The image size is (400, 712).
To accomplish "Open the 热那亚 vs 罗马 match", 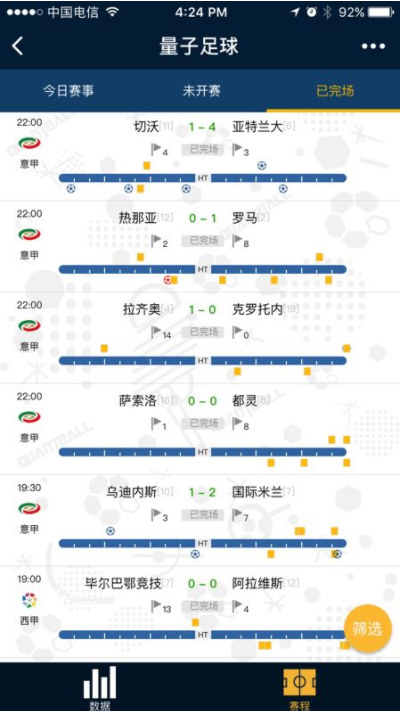I will pos(200,247).
